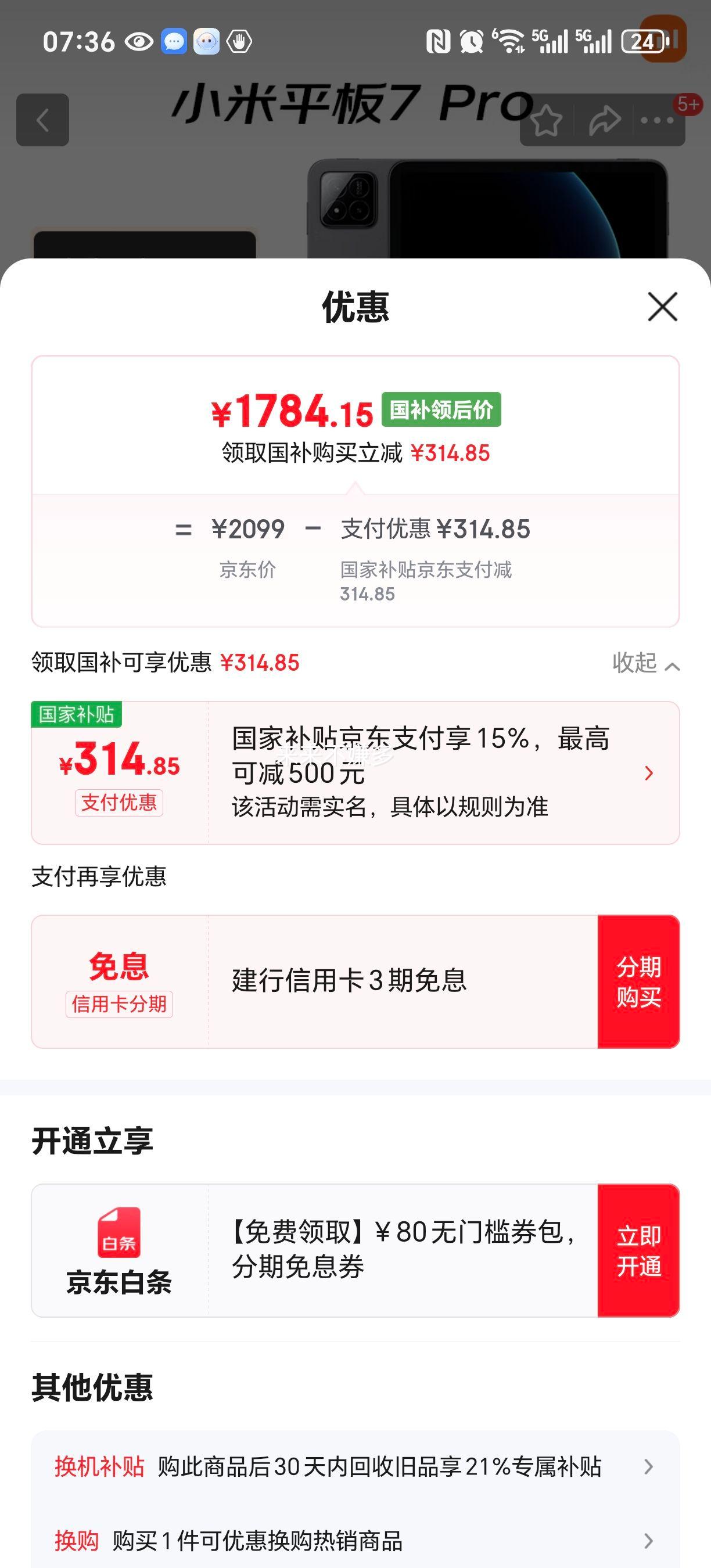Go back using the top-left arrow
Screen dimensions: 711x1568
[x=42, y=120]
